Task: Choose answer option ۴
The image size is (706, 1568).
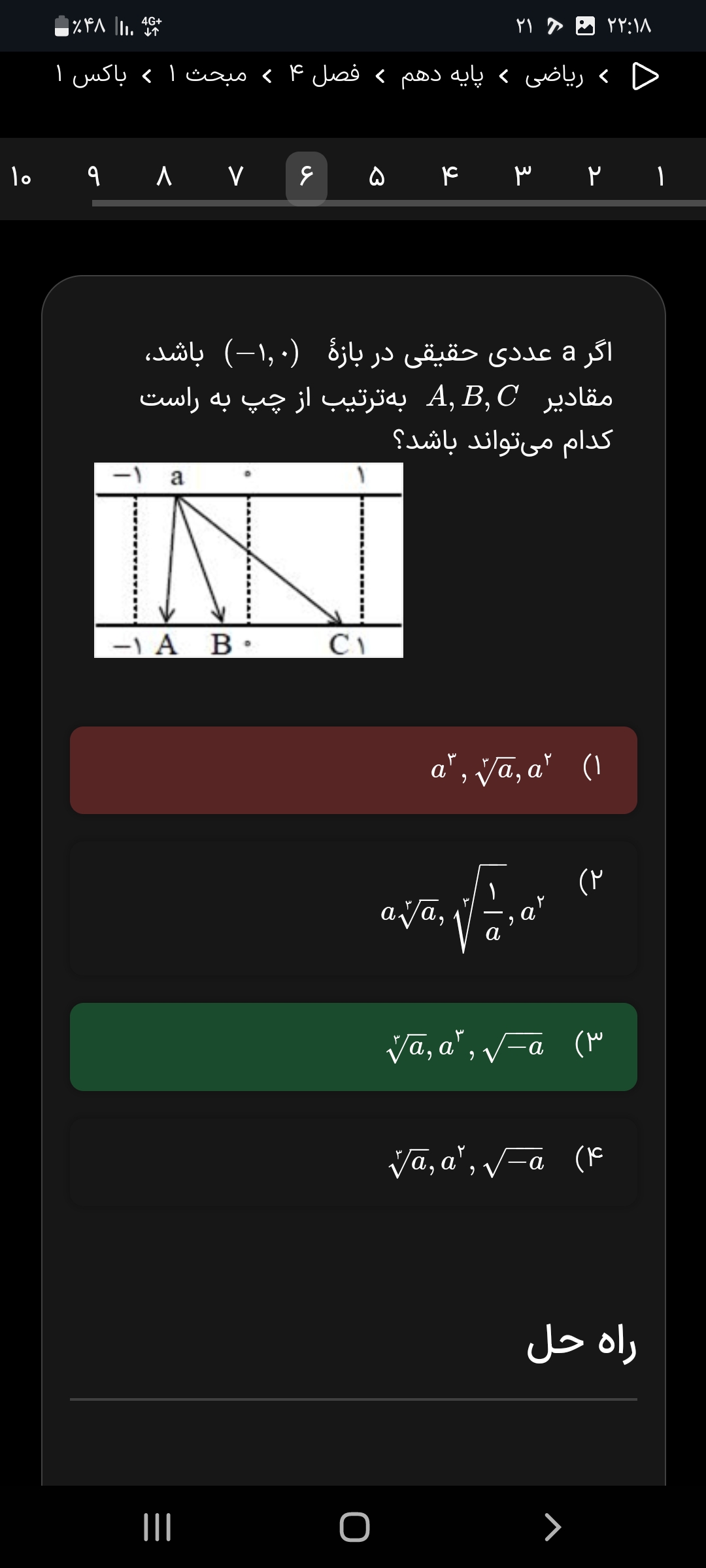Action: pos(353,1161)
